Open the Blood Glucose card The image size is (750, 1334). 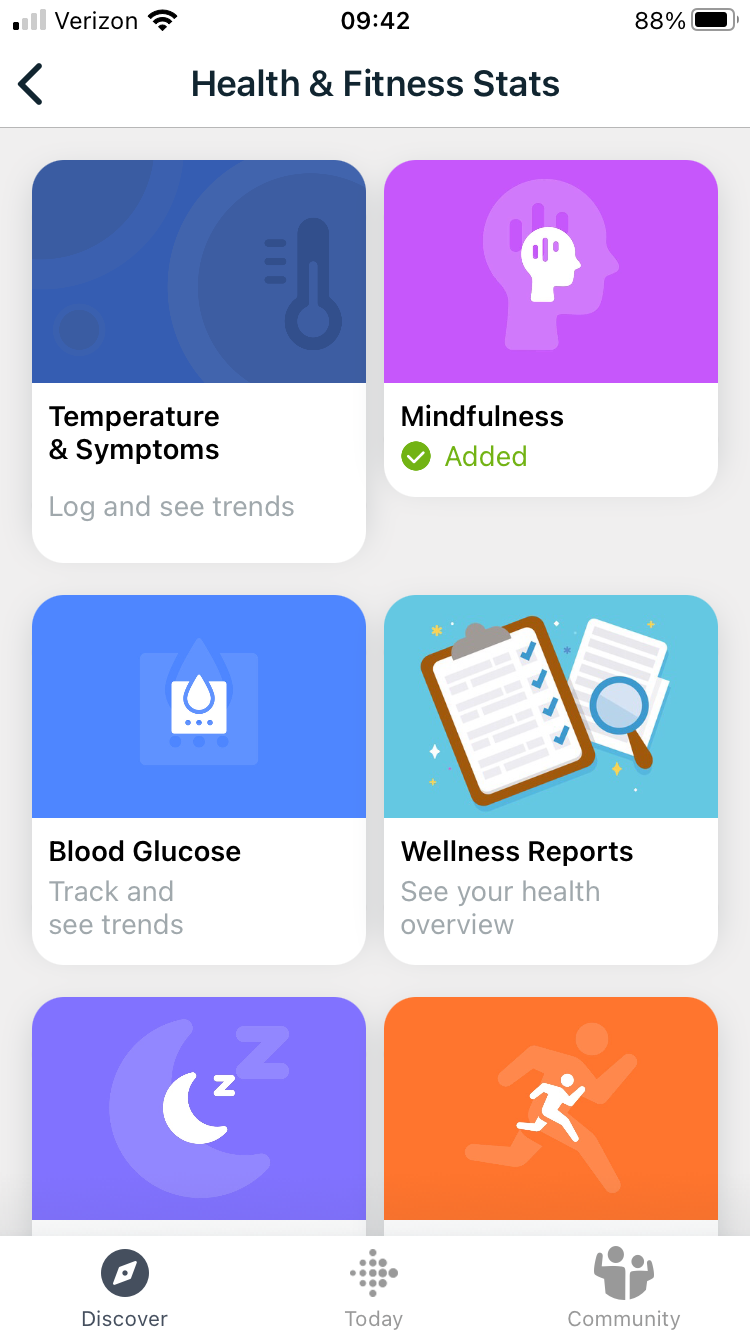(199, 779)
